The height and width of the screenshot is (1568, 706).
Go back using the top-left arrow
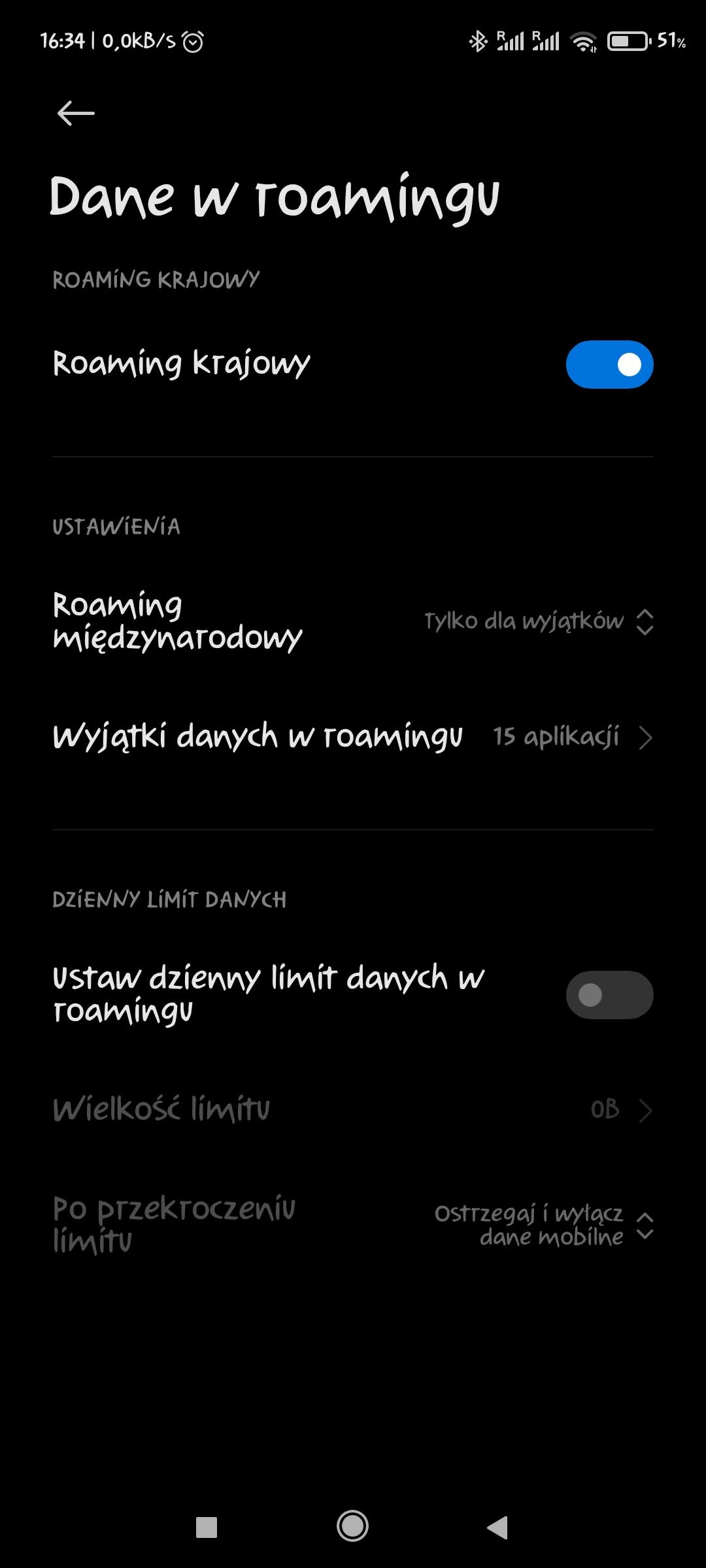coord(76,113)
